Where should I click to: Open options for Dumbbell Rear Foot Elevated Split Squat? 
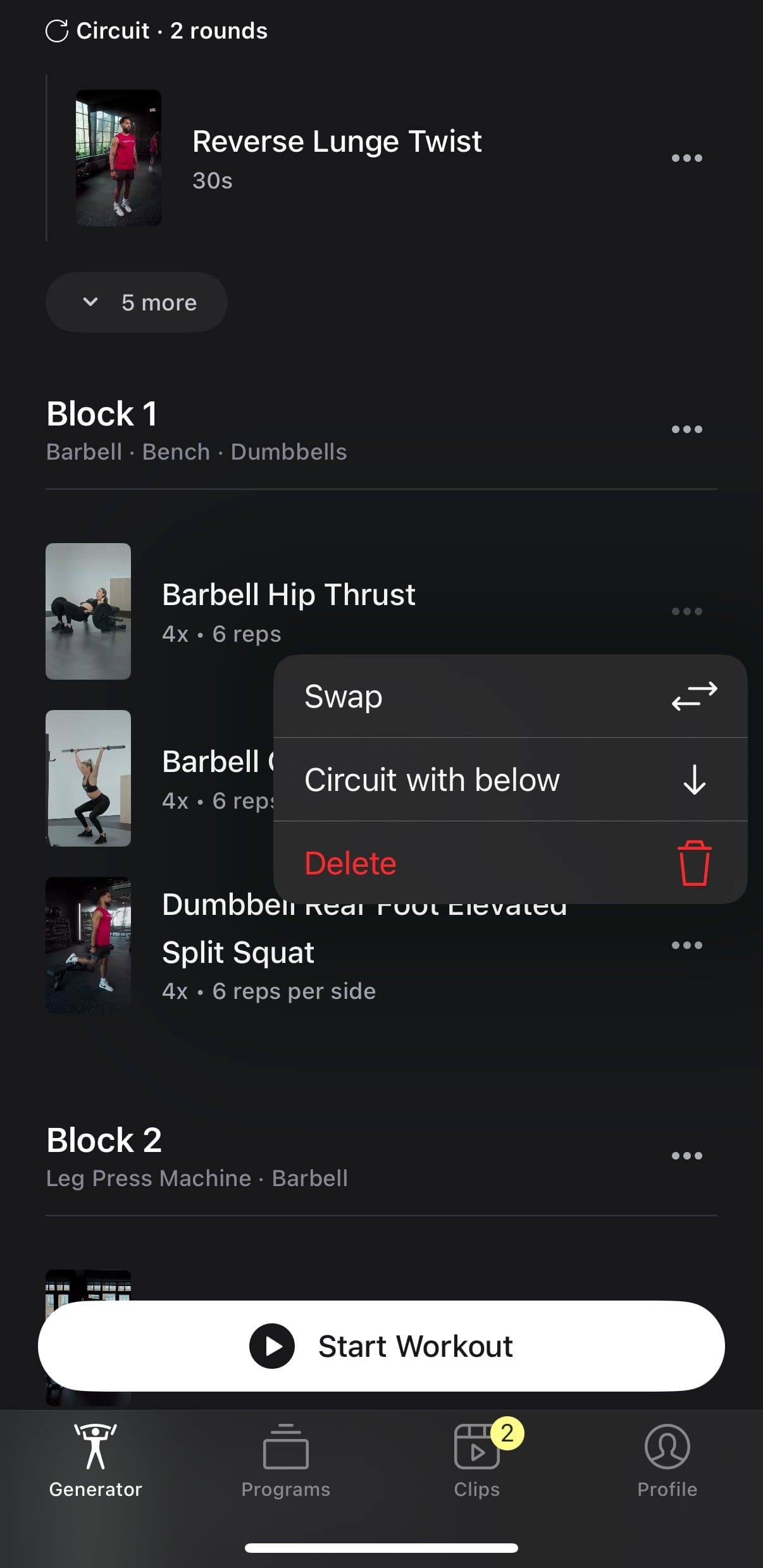(x=686, y=945)
